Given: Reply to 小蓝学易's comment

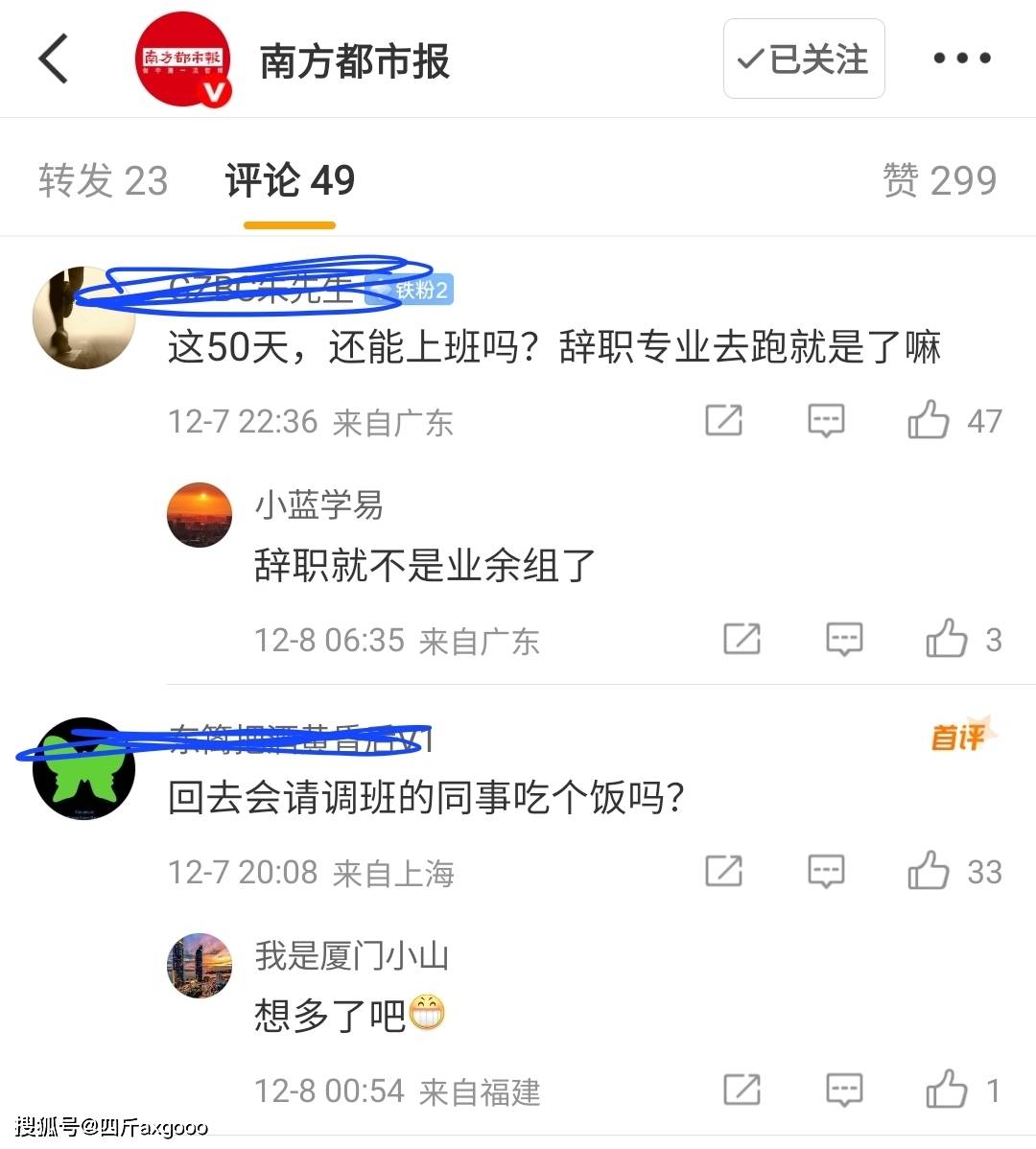Looking at the screenshot, I should pyautogui.click(x=844, y=639).
